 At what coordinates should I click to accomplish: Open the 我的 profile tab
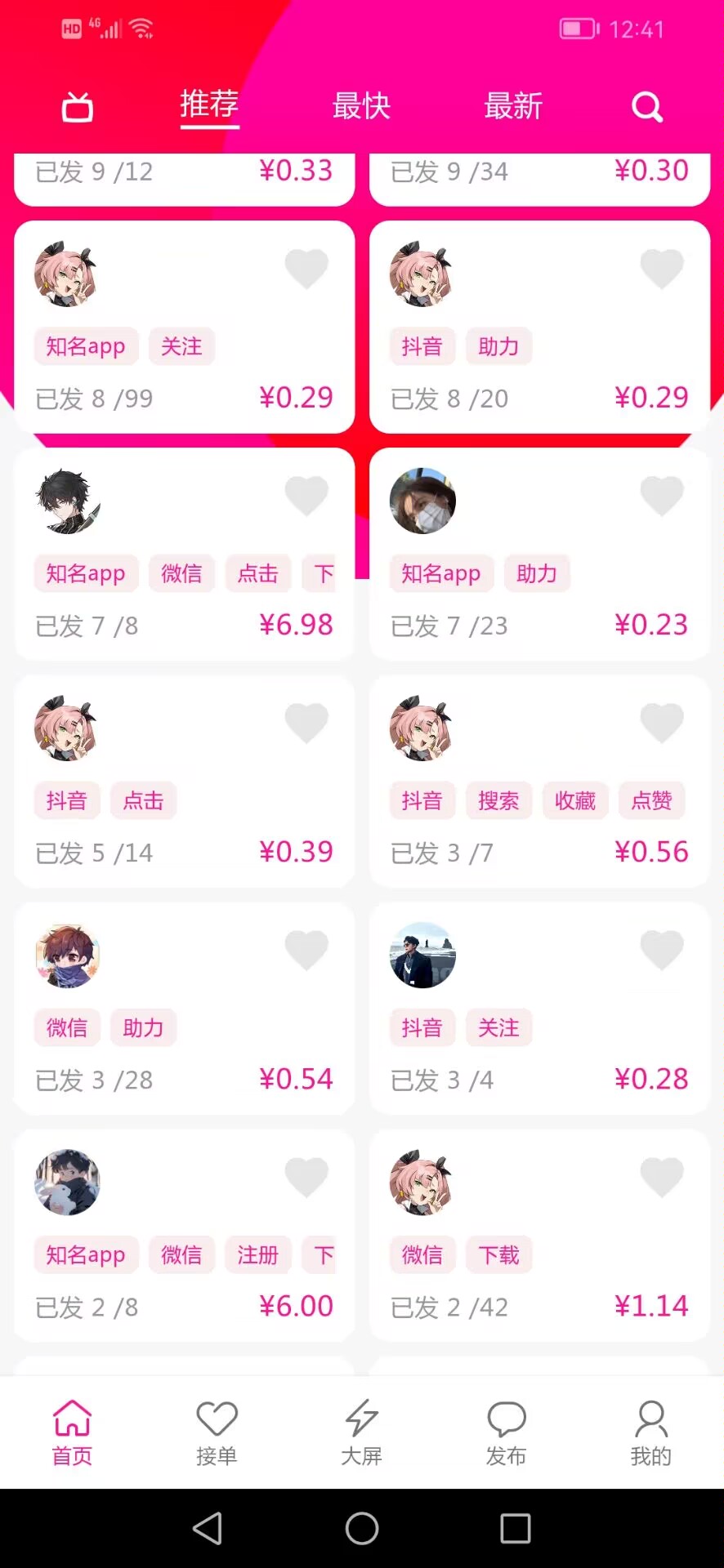650,1433
